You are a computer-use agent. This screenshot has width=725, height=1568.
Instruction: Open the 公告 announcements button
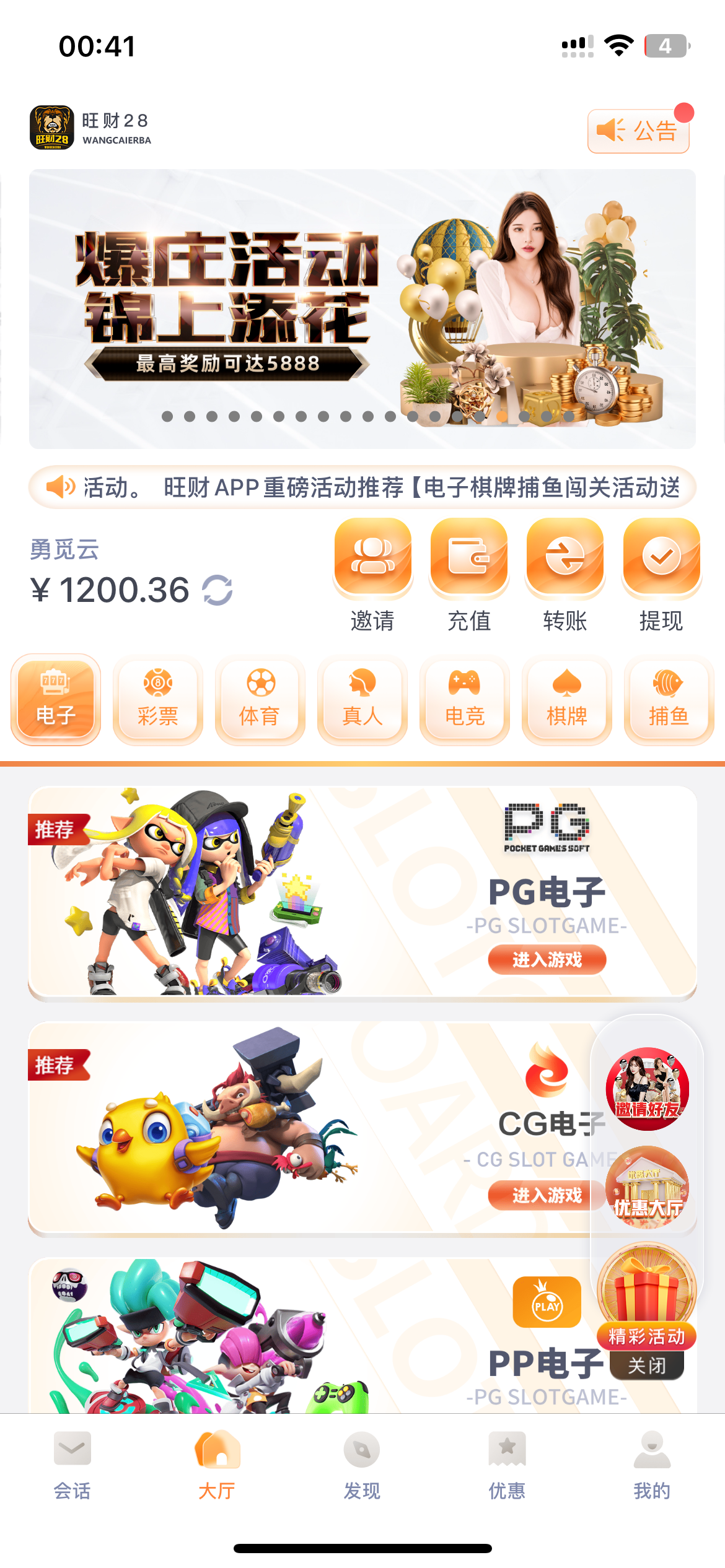638,131
